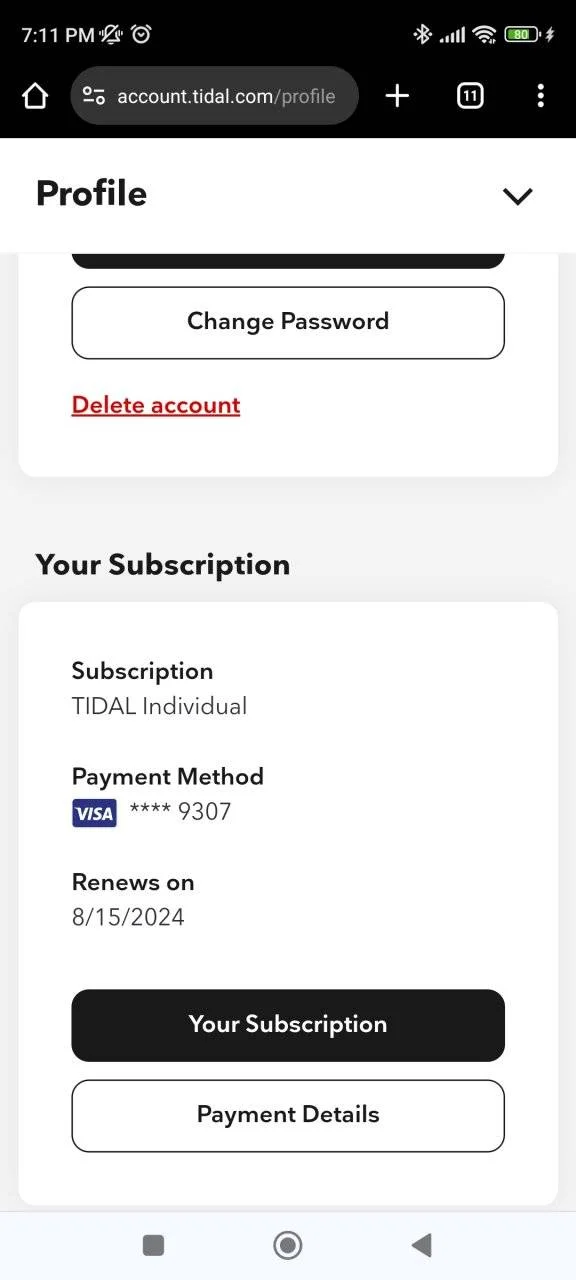The width and height of the screenshot is (576, 1280).
Task: Open a new browser tab
Action: [x=397, y=96]
